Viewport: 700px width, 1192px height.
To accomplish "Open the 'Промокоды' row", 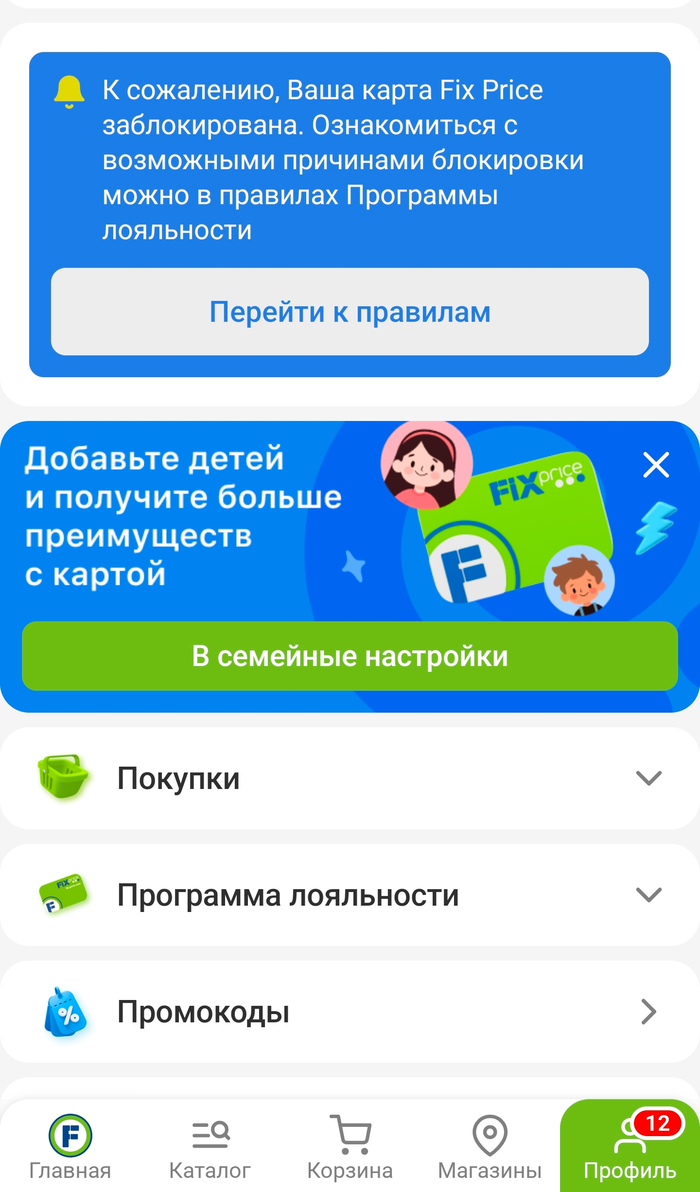I will (x=349, y=1012).
